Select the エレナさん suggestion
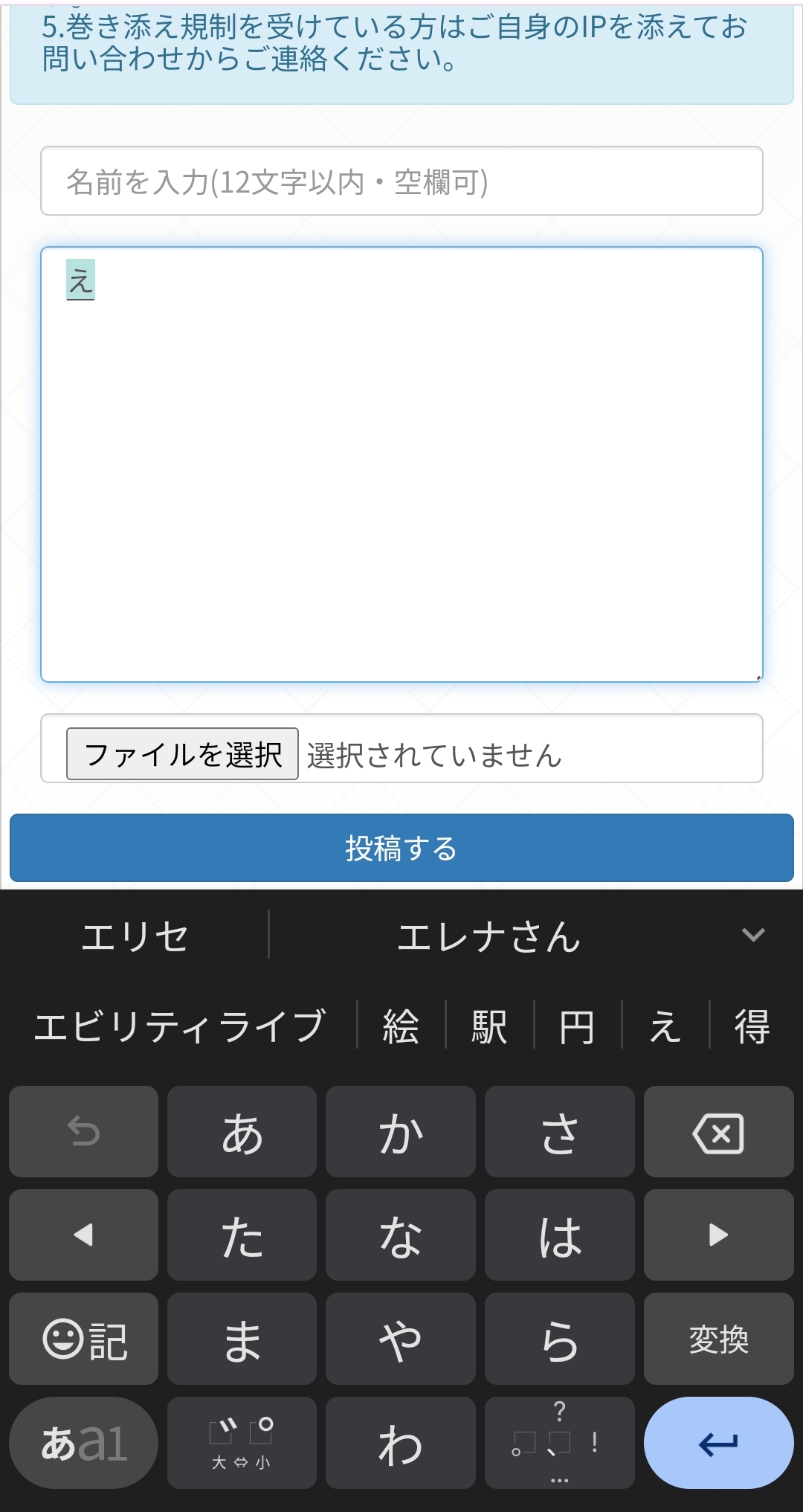The image size is (803, 1512). 488,936
